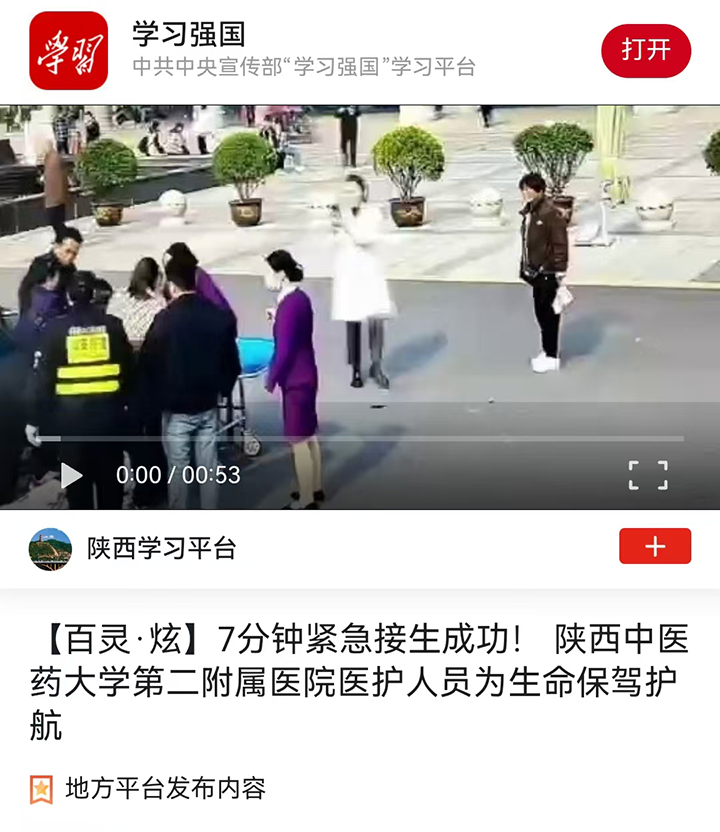Follow 陕西学习平台 with the plus button

pos(655,546)
